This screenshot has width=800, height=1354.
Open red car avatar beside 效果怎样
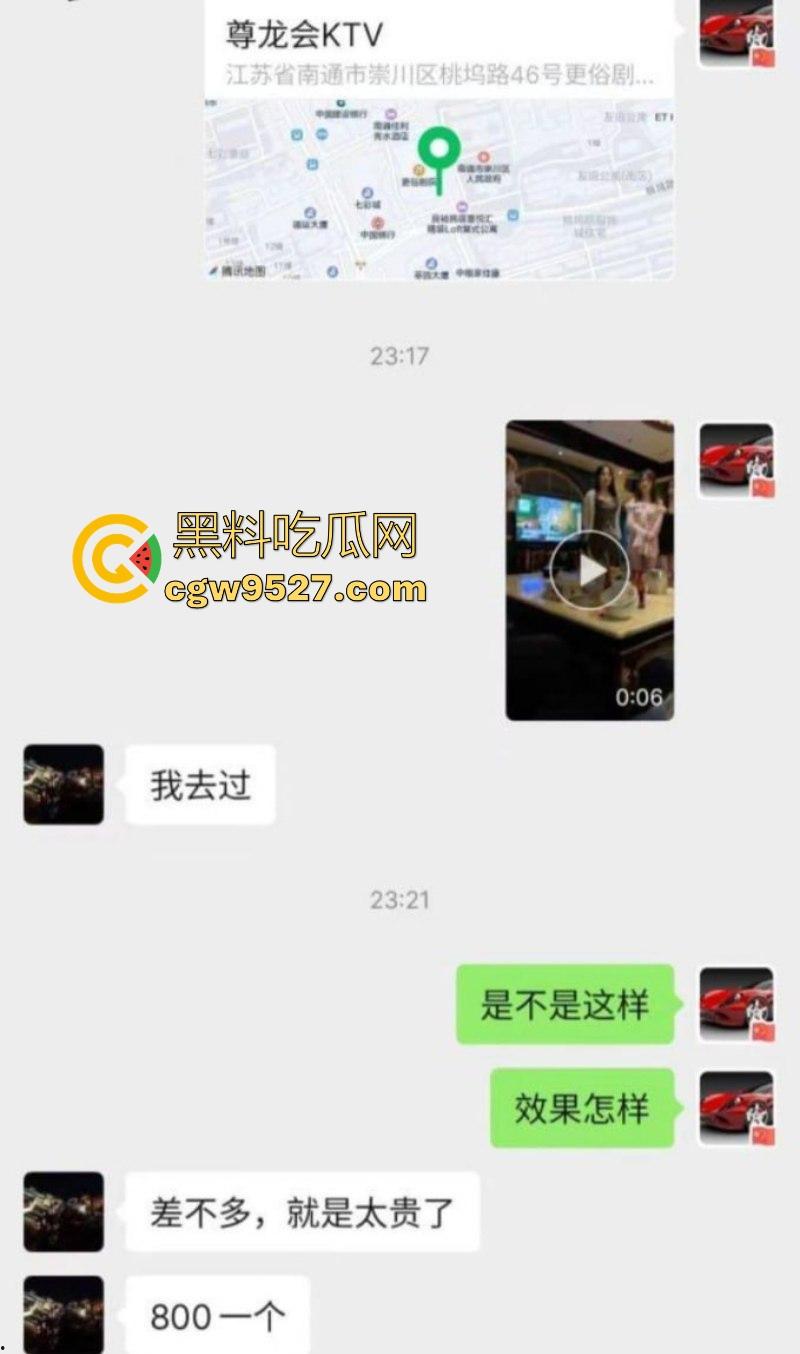[x=736, y=1108]
